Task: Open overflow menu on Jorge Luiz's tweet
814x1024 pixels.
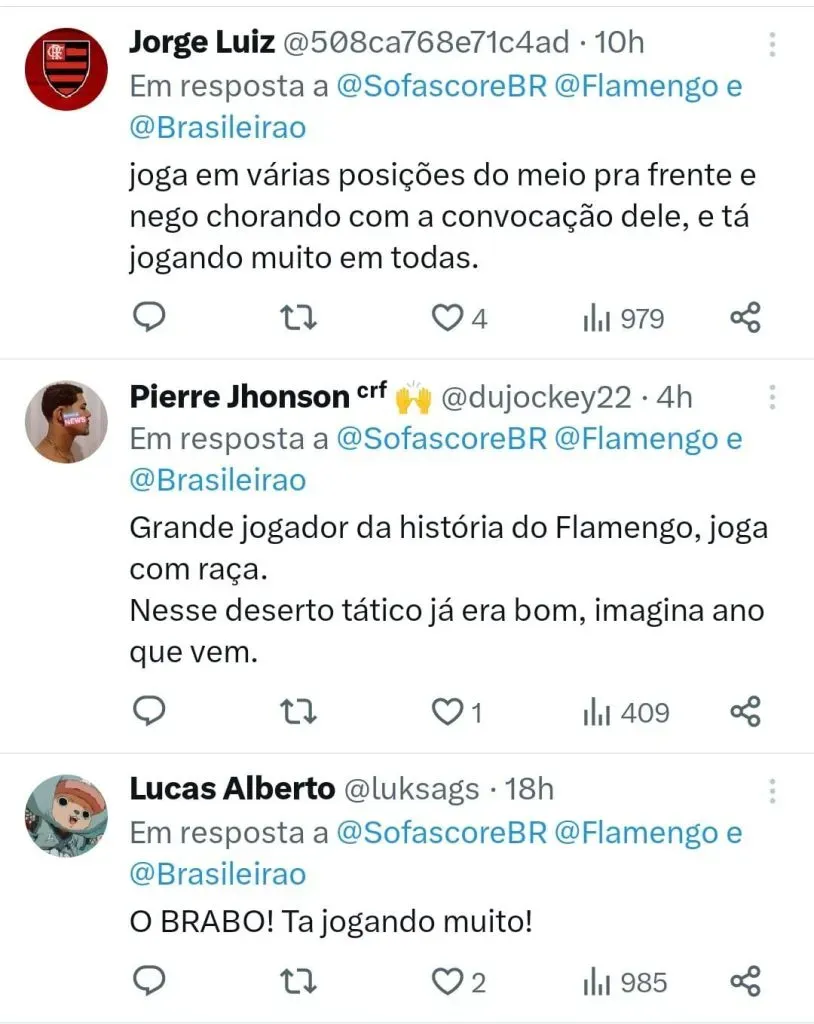Action: [x=773, y=43]
